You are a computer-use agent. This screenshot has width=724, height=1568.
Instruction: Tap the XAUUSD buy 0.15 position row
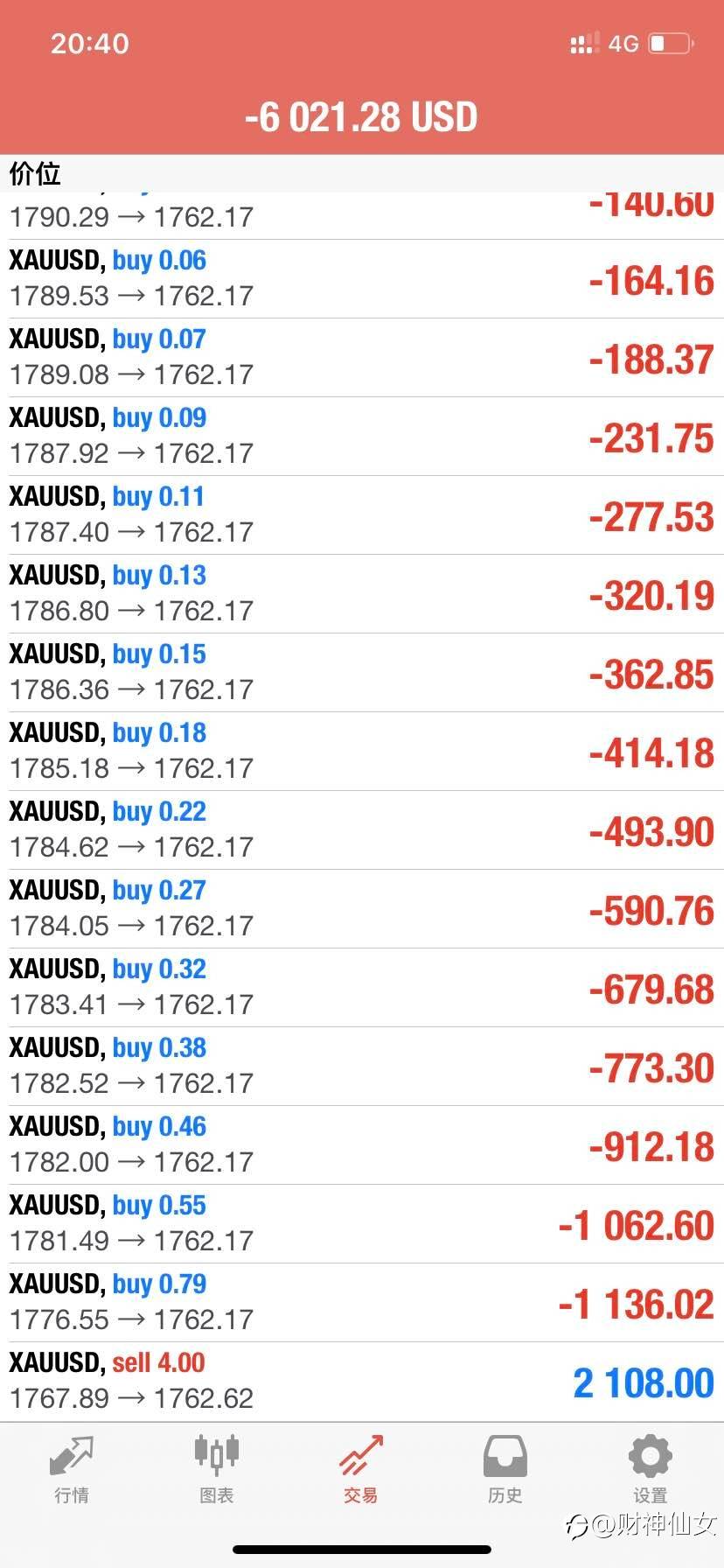tap(362, 673)
